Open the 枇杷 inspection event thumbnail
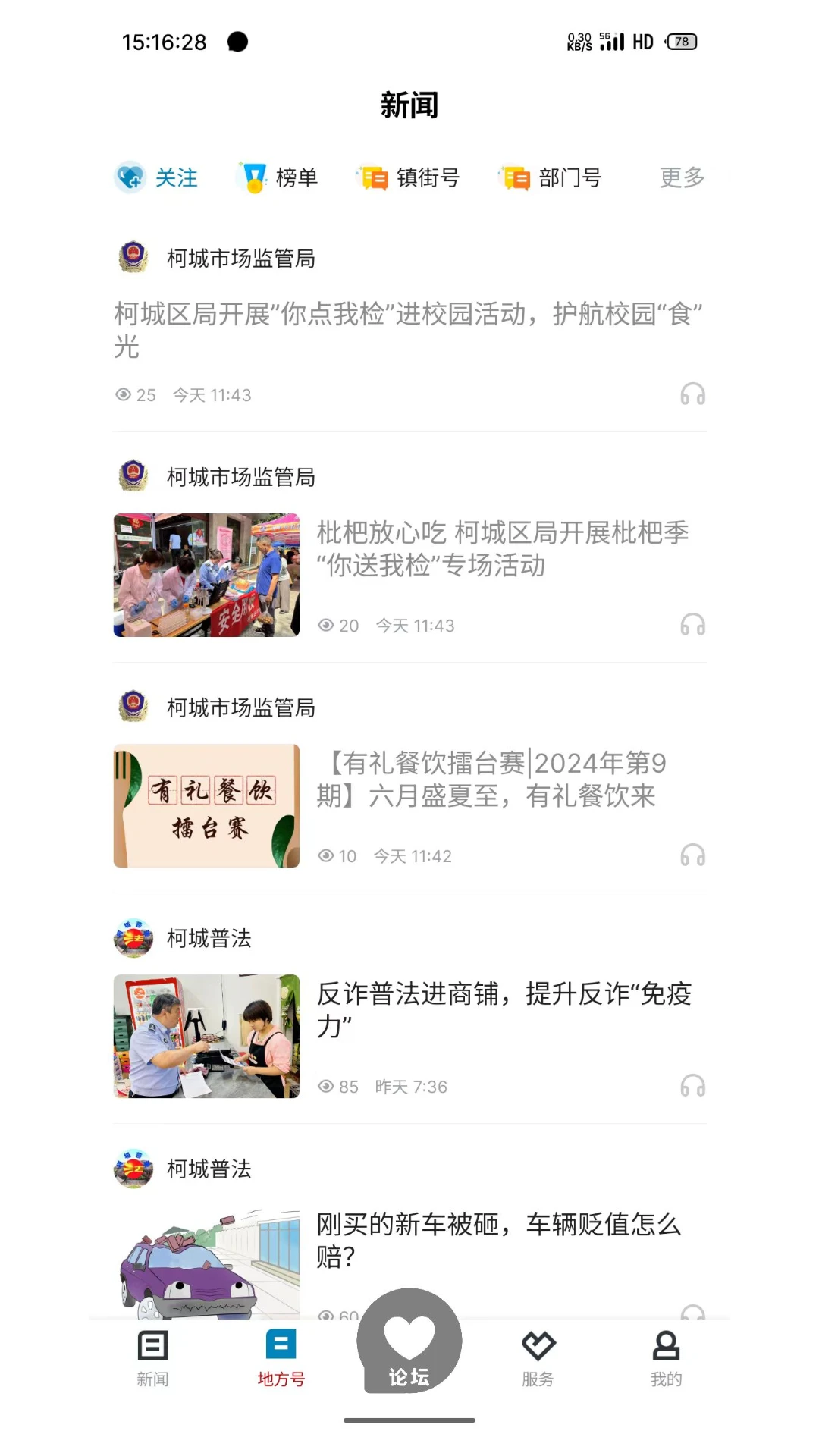The height and width of the screenshot is (1456, 819). click(206, 575)
